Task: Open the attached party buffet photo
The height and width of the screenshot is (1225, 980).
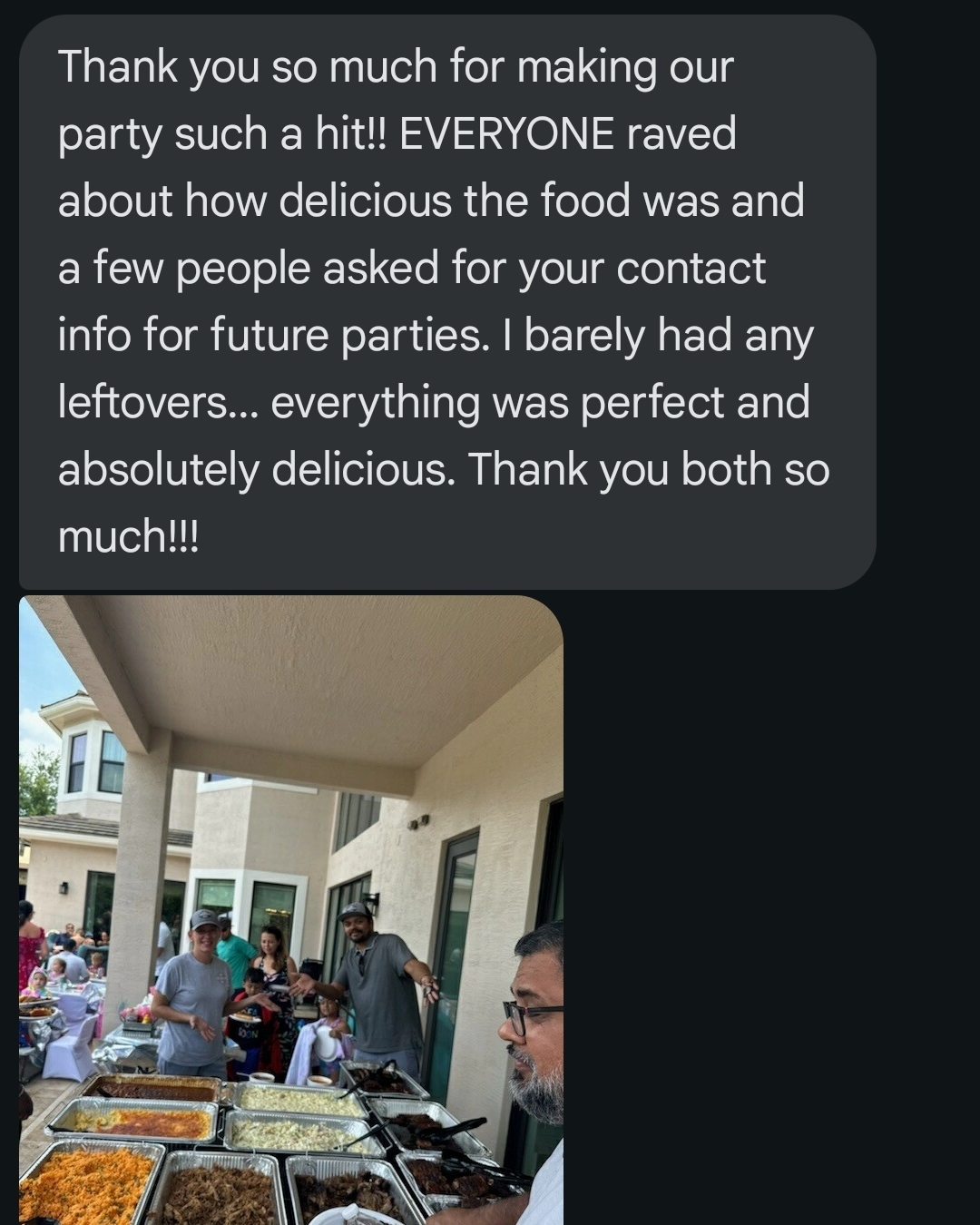Action: pyautogui.click(x=290, y=907)
